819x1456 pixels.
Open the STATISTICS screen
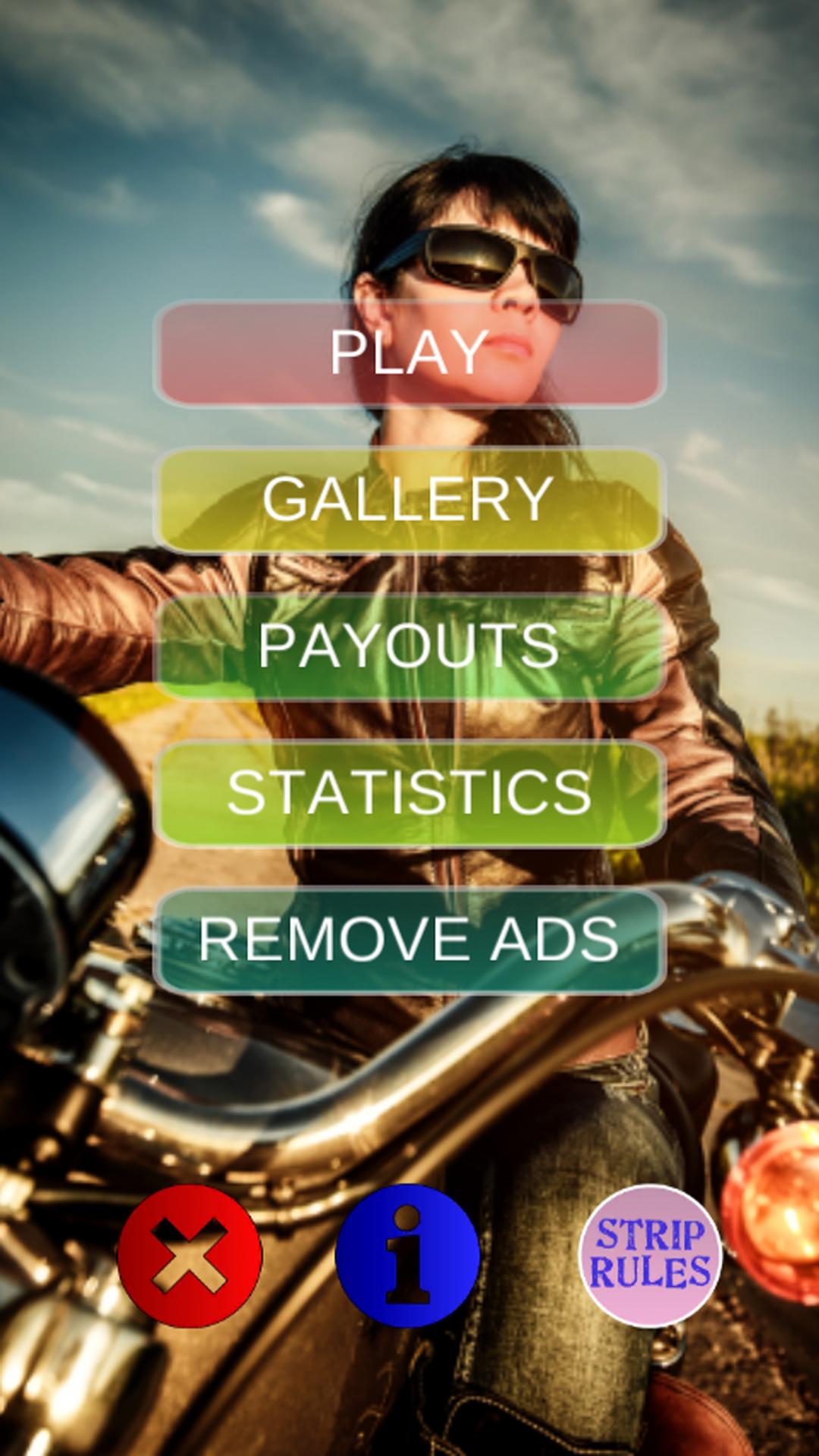pos(409,793)
